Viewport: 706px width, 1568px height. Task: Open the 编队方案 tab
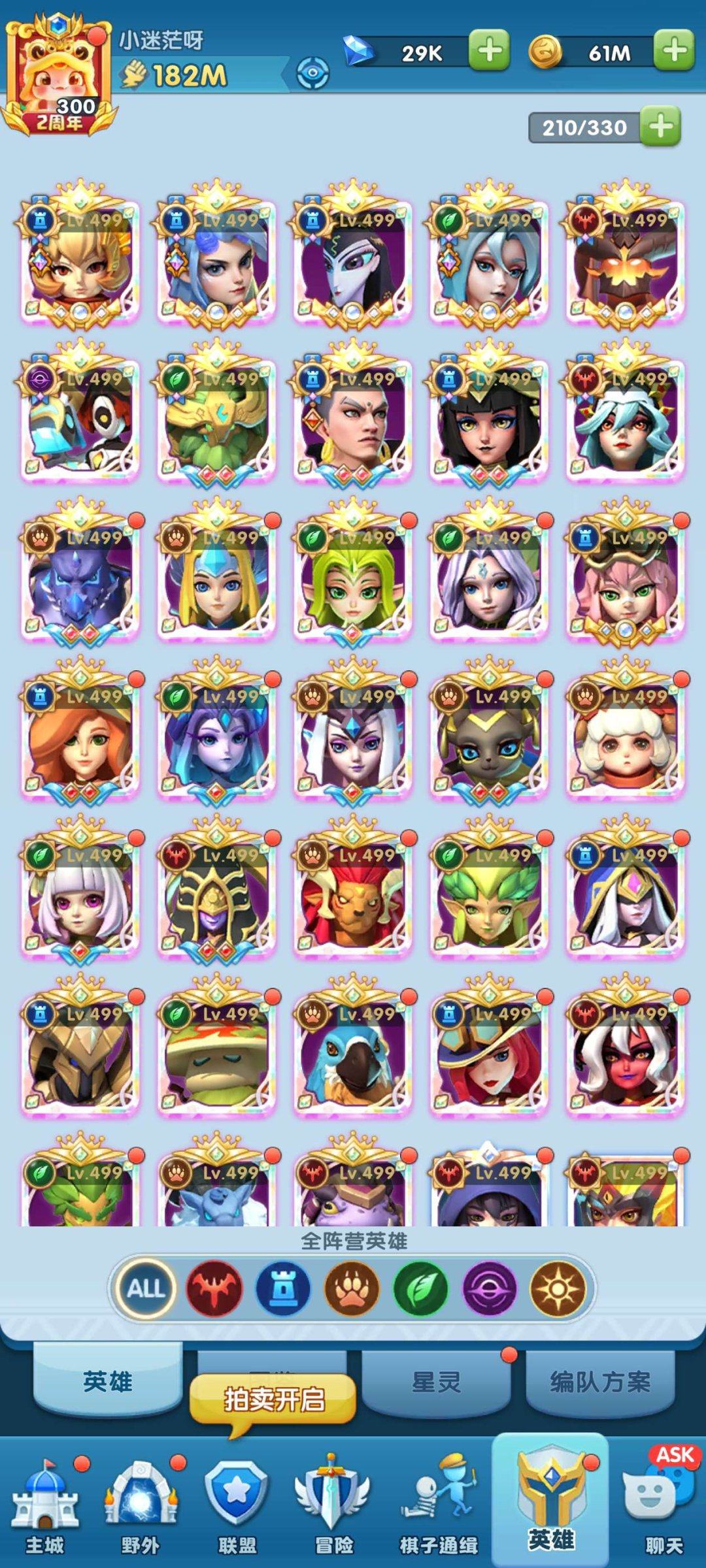pyautogui.click(x=600, y=1380)
